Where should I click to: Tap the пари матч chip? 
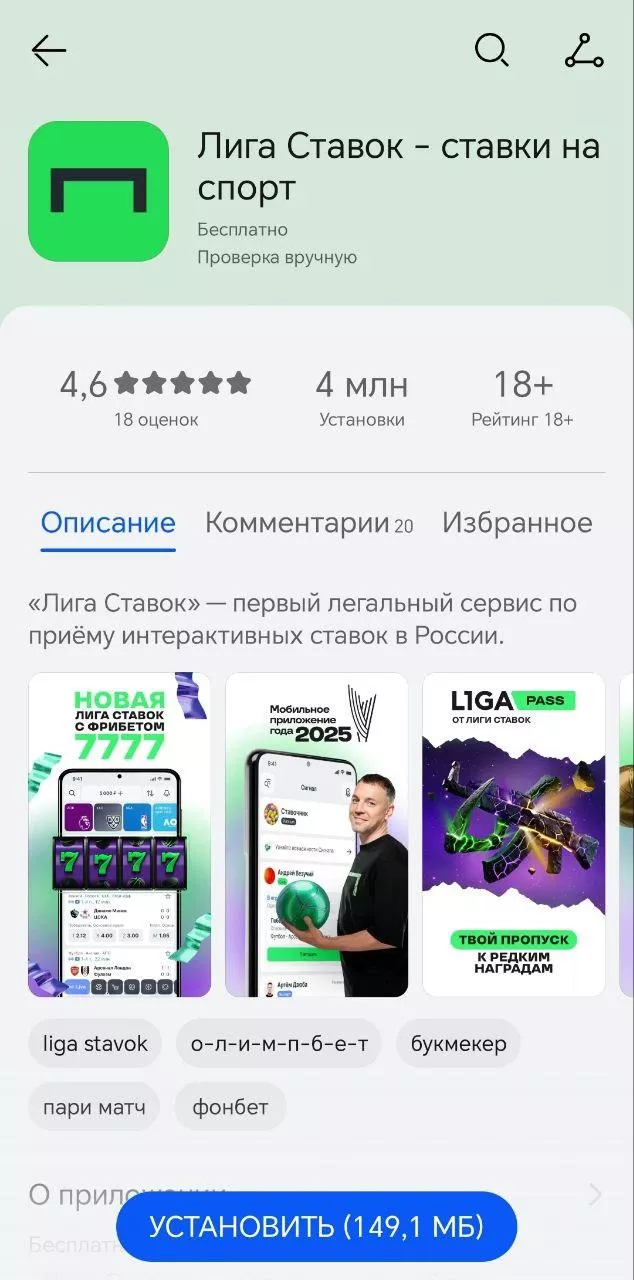click(94, 1107)
